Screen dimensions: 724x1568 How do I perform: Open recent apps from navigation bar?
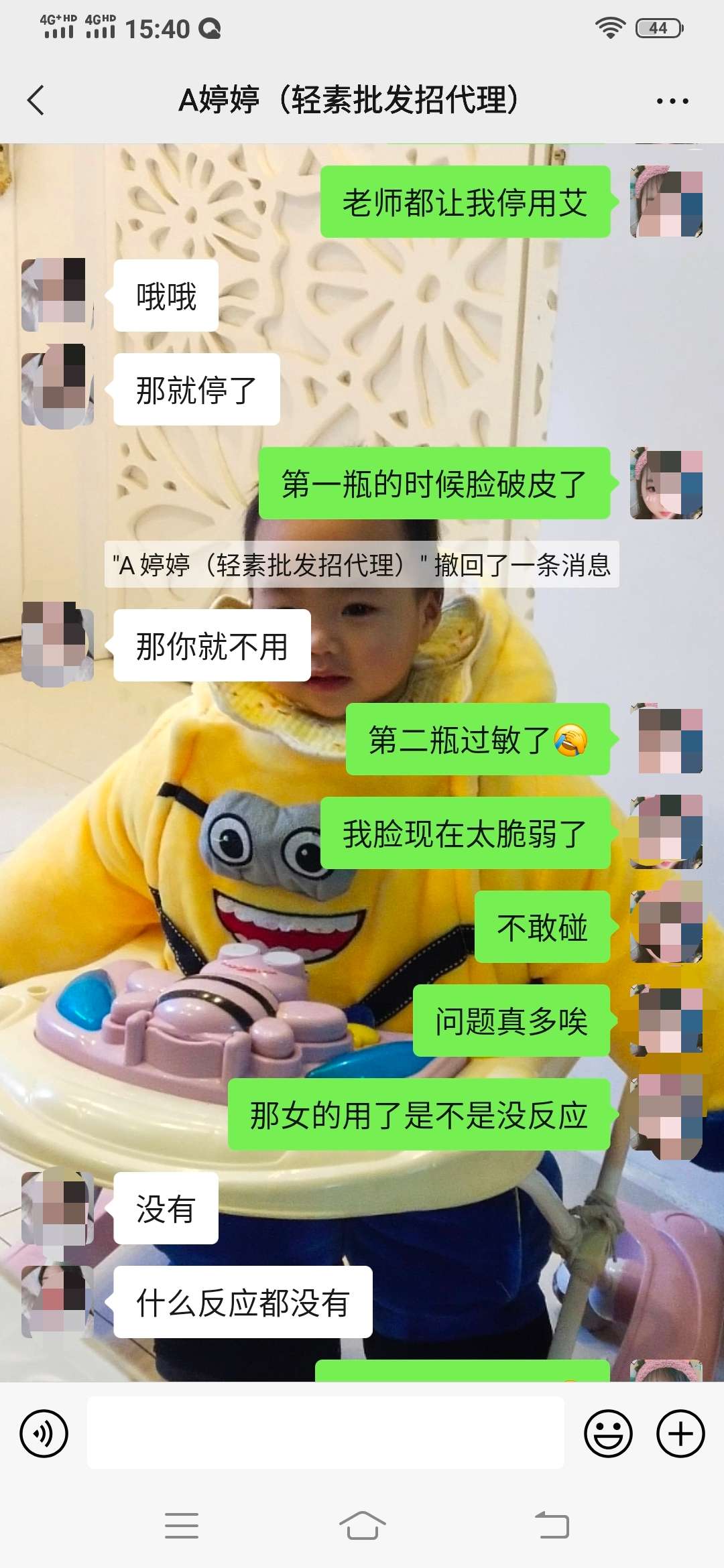pos(182,1526)
